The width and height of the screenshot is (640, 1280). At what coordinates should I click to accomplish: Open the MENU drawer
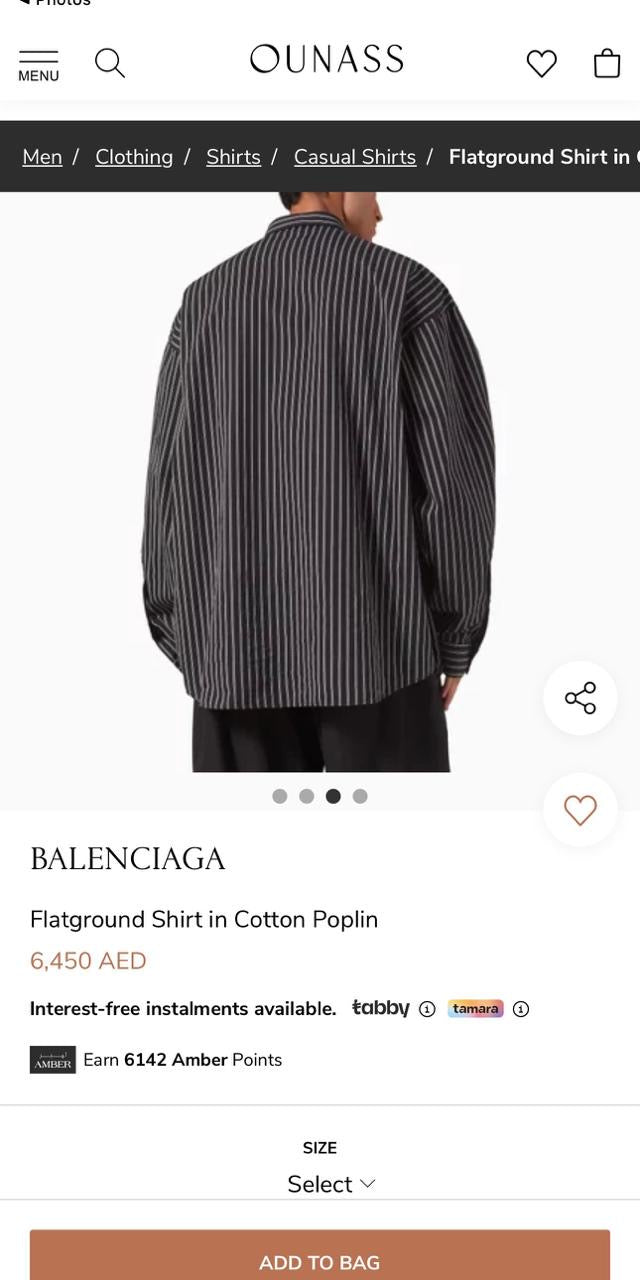point(38,65)
